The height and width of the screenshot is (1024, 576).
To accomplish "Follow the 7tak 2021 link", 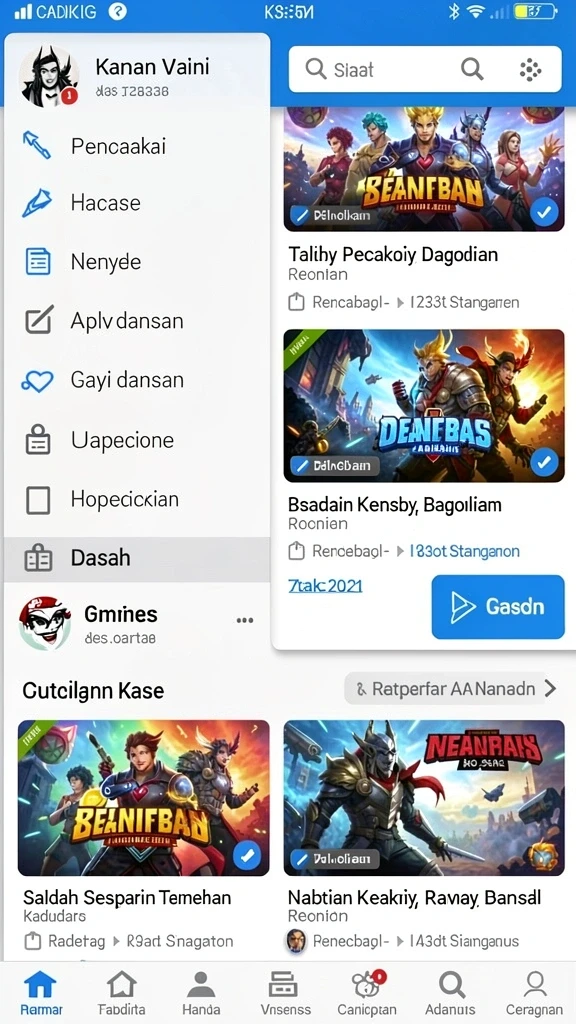I will tap(325, 585).
